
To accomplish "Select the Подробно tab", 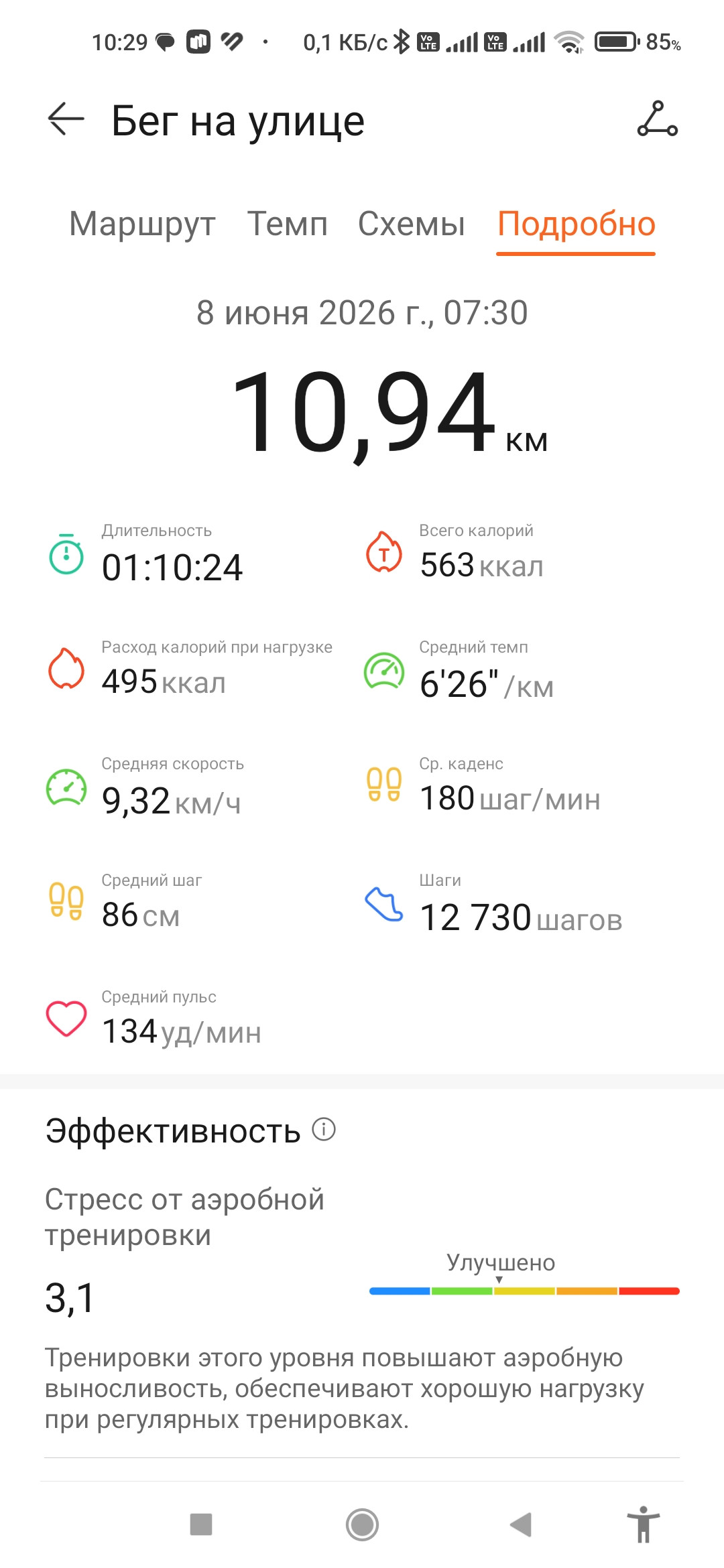I will (x=577, y=224).
